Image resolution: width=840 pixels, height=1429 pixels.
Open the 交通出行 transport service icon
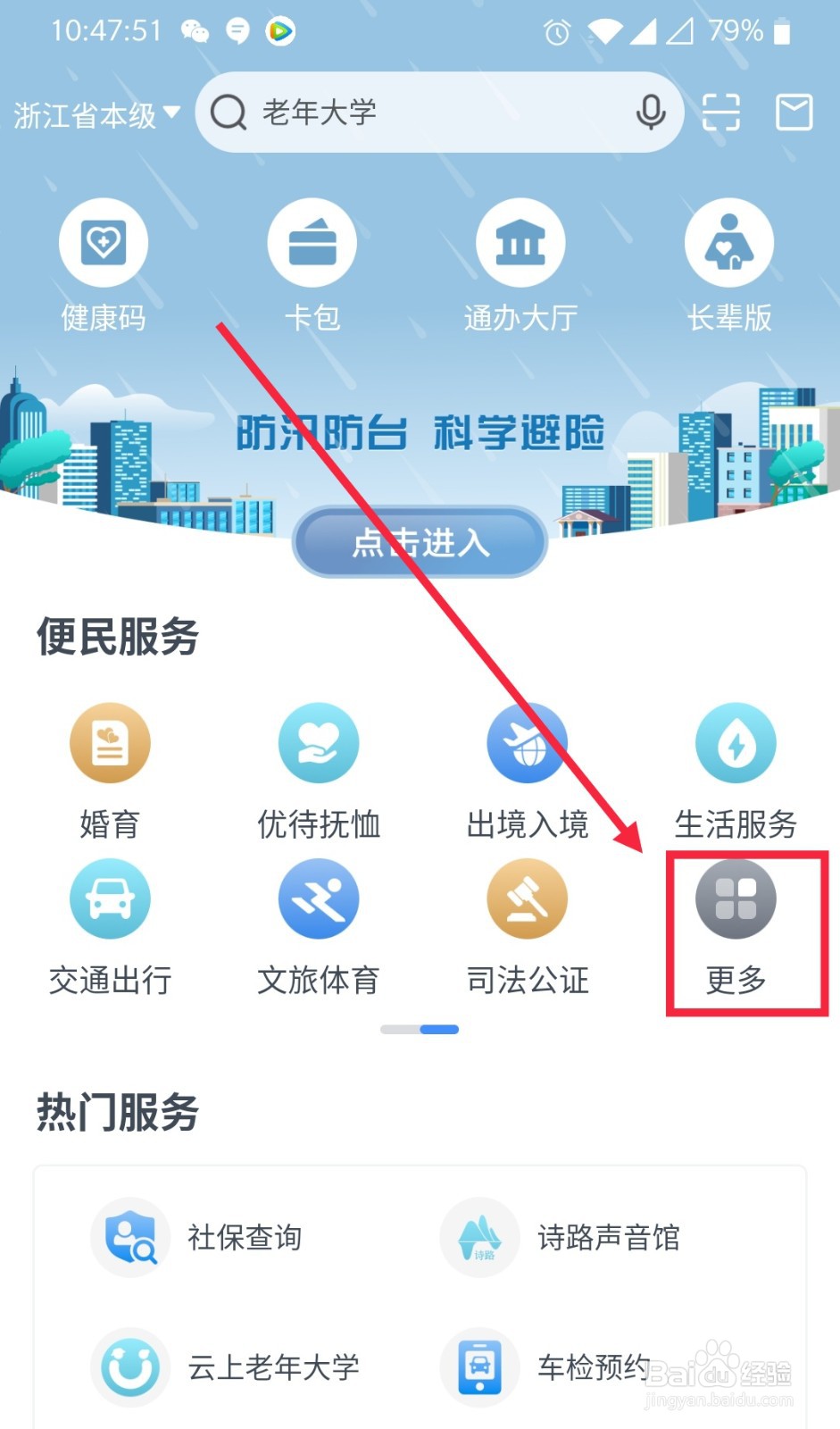click(x=109, y=924)
